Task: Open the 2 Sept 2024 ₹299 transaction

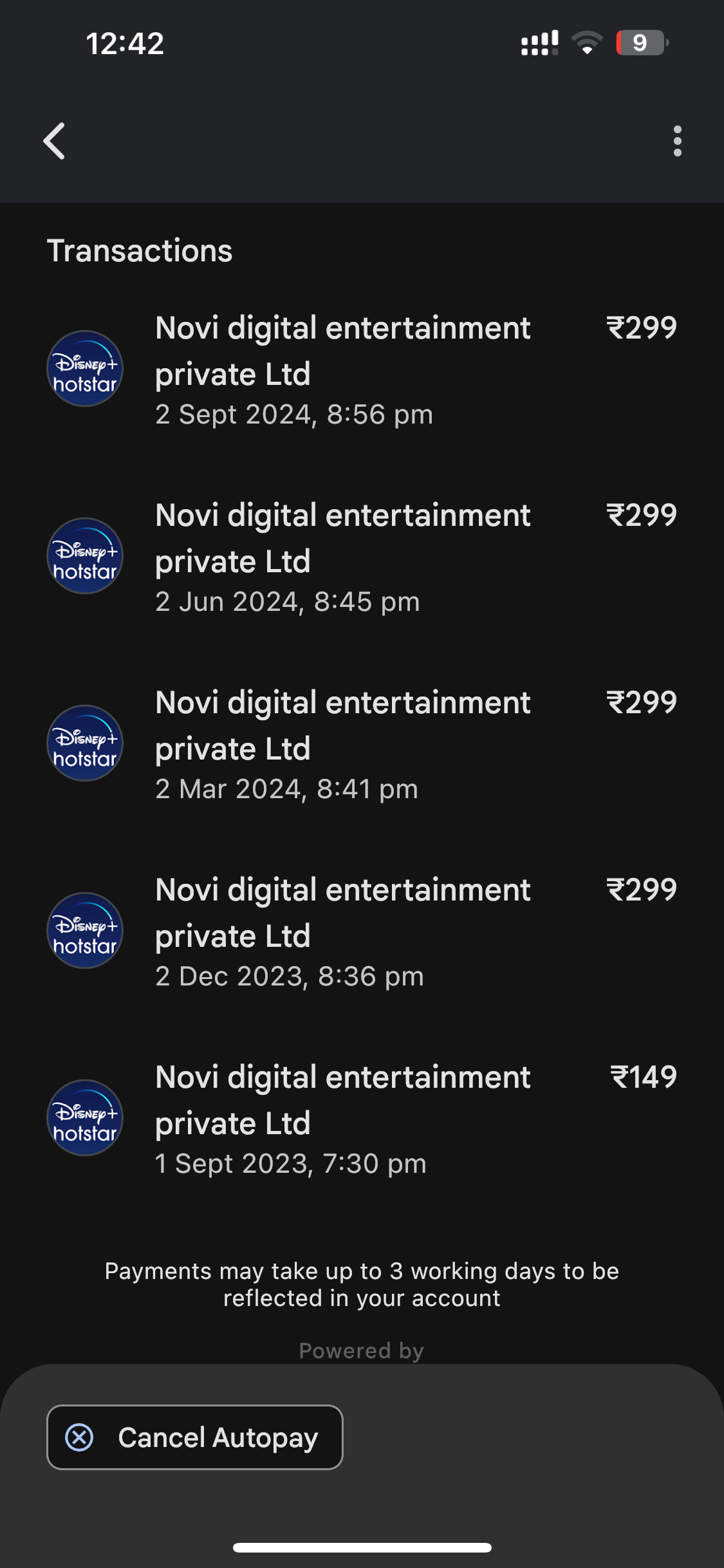Action: (362, 369)
